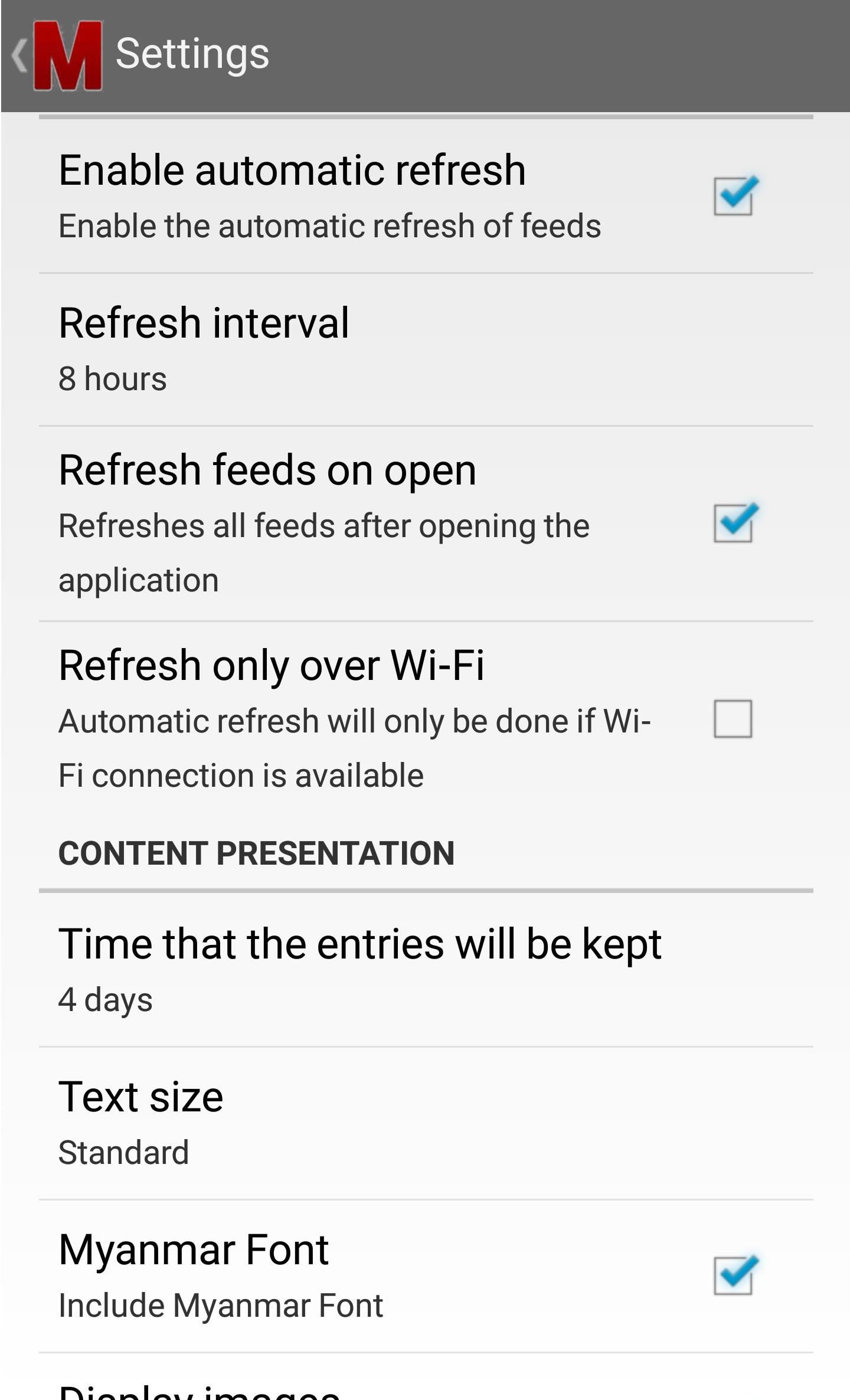The height and width of the screenshot is (1400, 850).
Task: Uncheck Refresh feeds on open
Action: [x=733, y=523]
